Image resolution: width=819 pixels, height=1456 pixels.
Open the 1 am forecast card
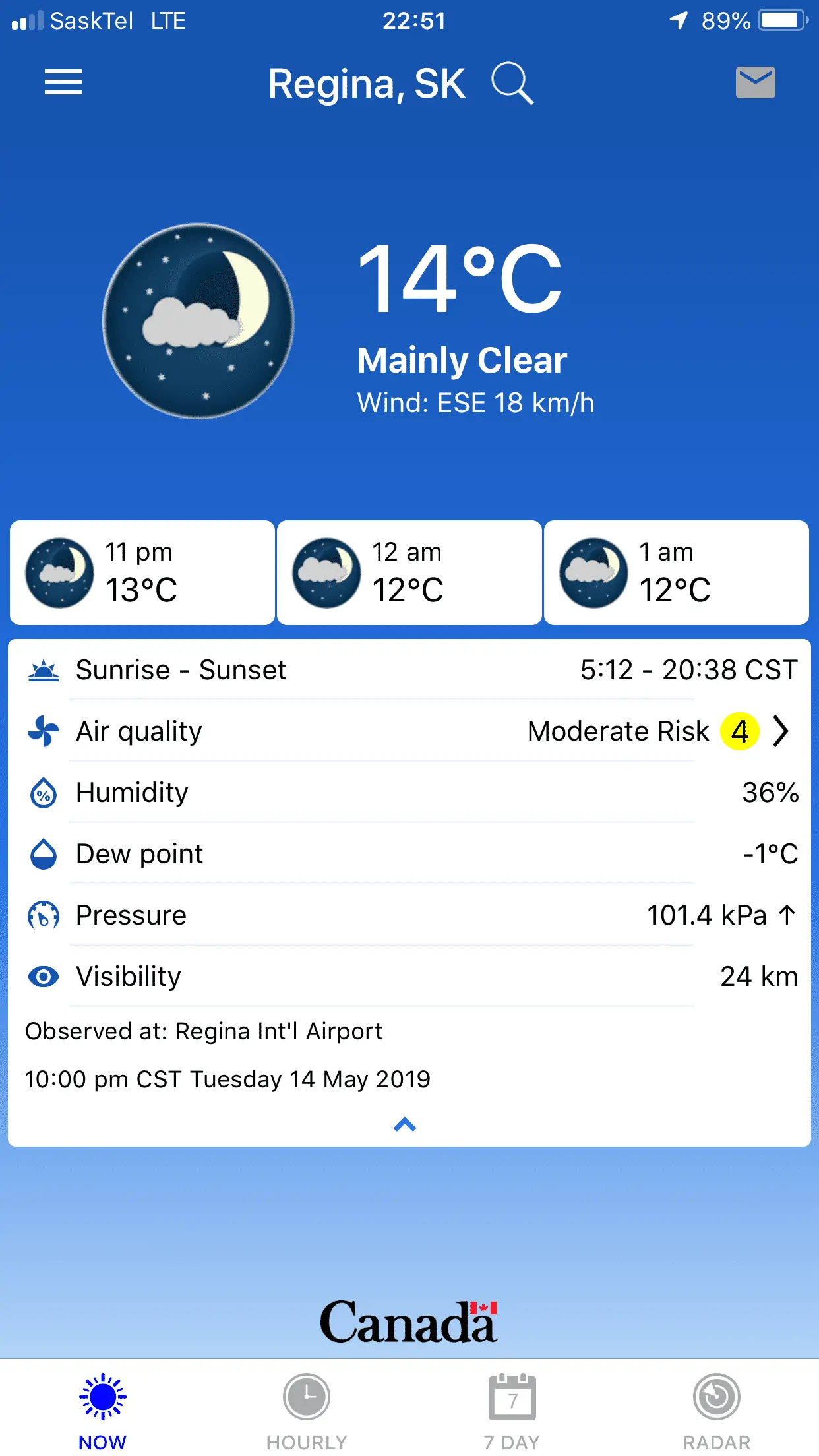677,572
